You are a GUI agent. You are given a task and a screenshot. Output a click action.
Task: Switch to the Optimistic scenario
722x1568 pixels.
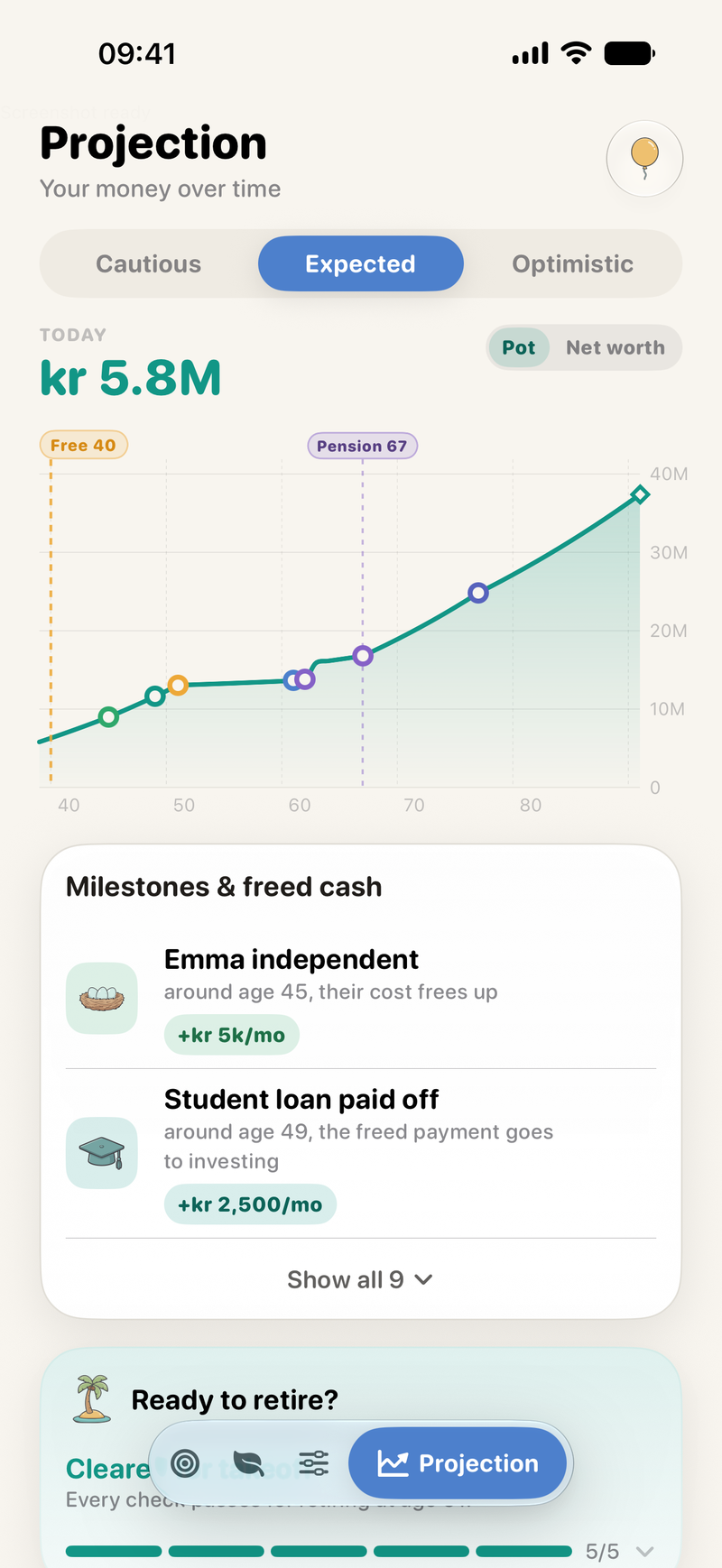click(572, 263)
